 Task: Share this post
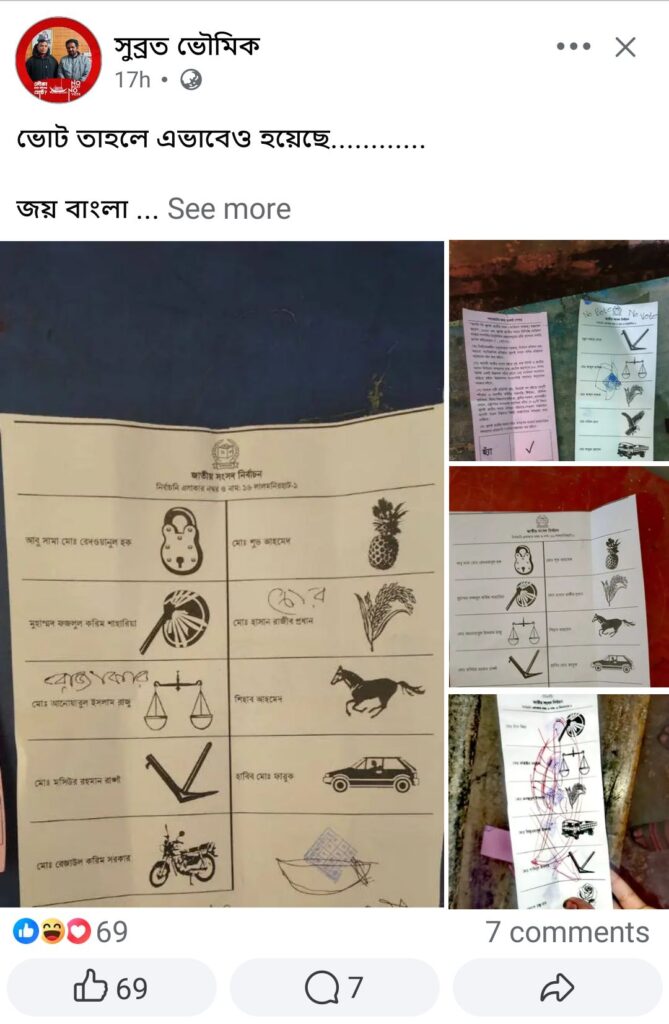coord(556,988)
